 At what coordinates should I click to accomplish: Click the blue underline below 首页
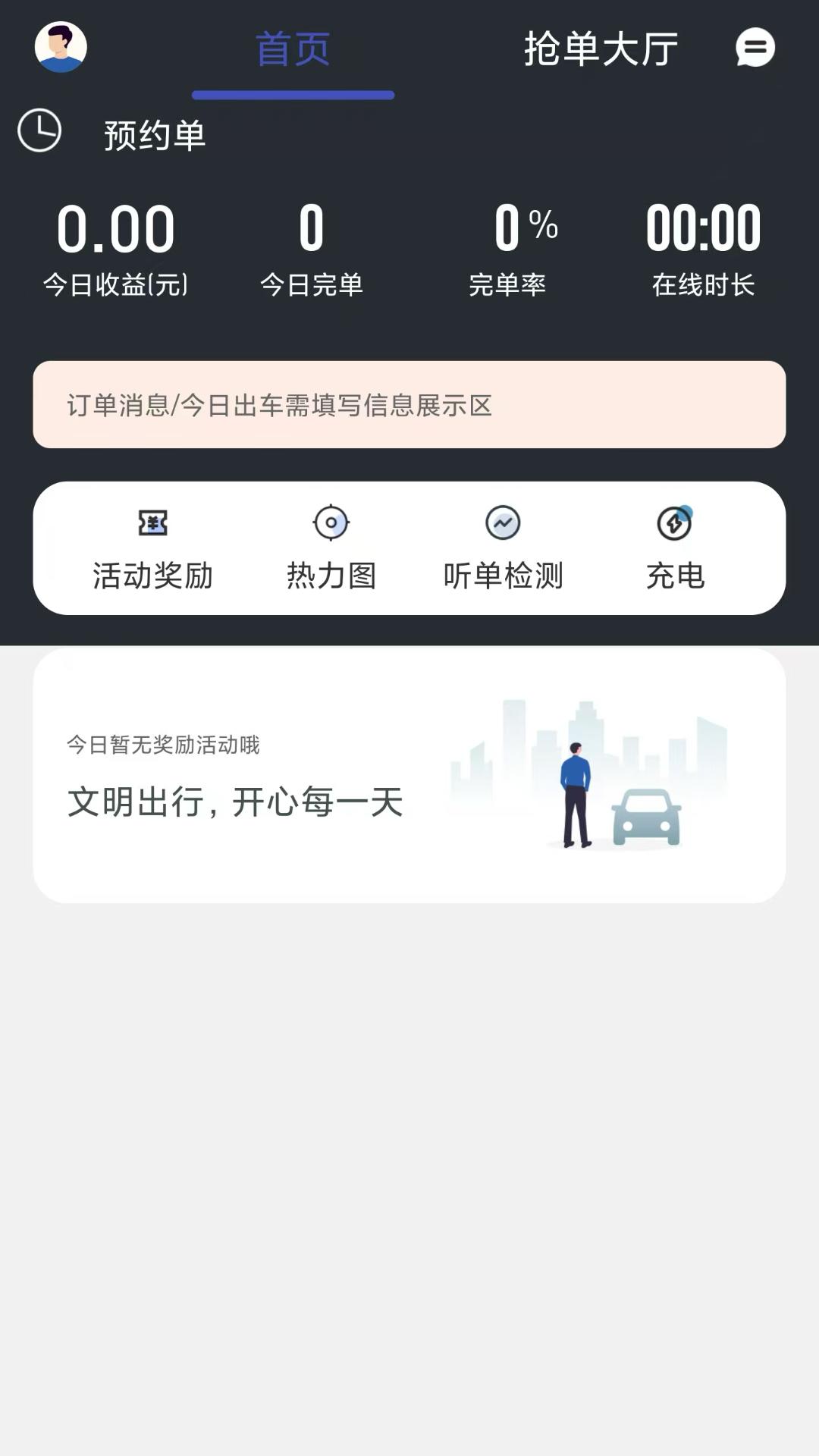(293, 93)
